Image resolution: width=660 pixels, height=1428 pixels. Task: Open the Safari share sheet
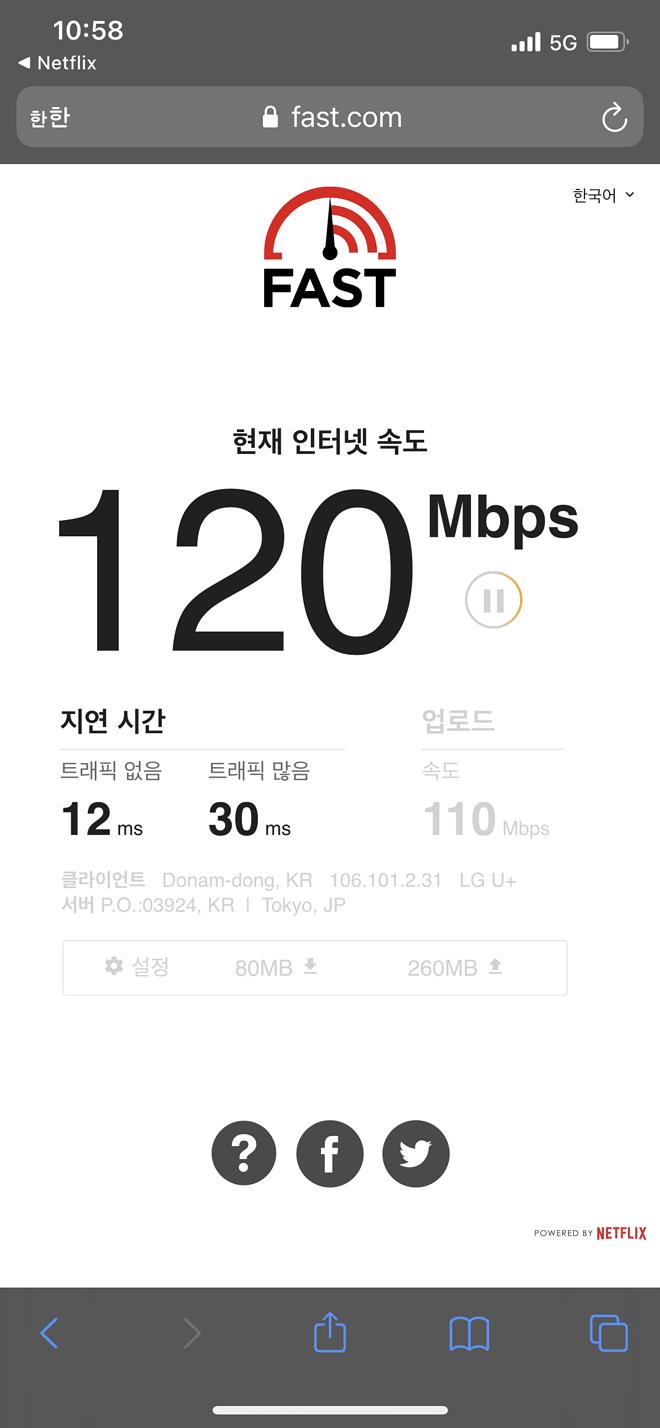[x=330, y=1332]
